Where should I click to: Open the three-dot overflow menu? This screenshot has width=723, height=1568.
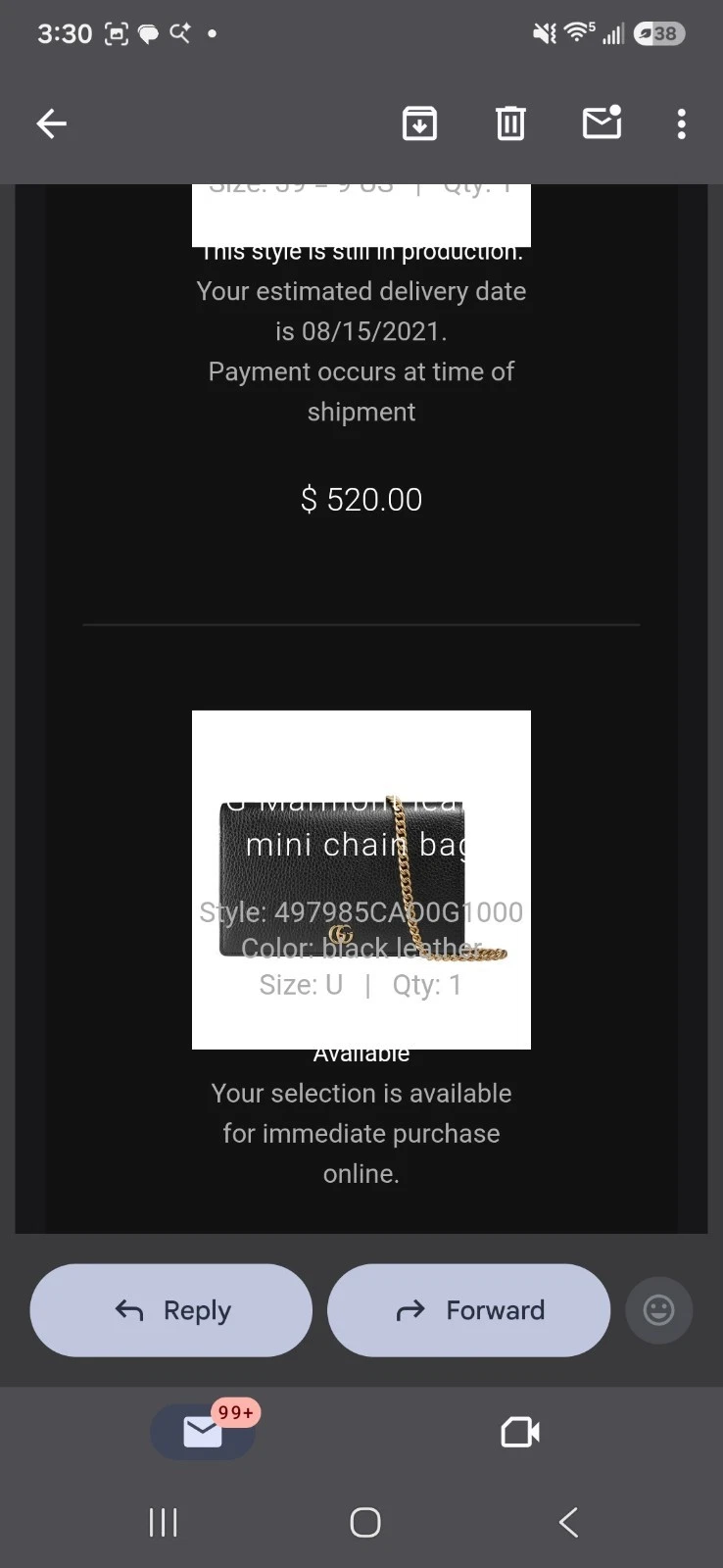click(x=682, y=123)
